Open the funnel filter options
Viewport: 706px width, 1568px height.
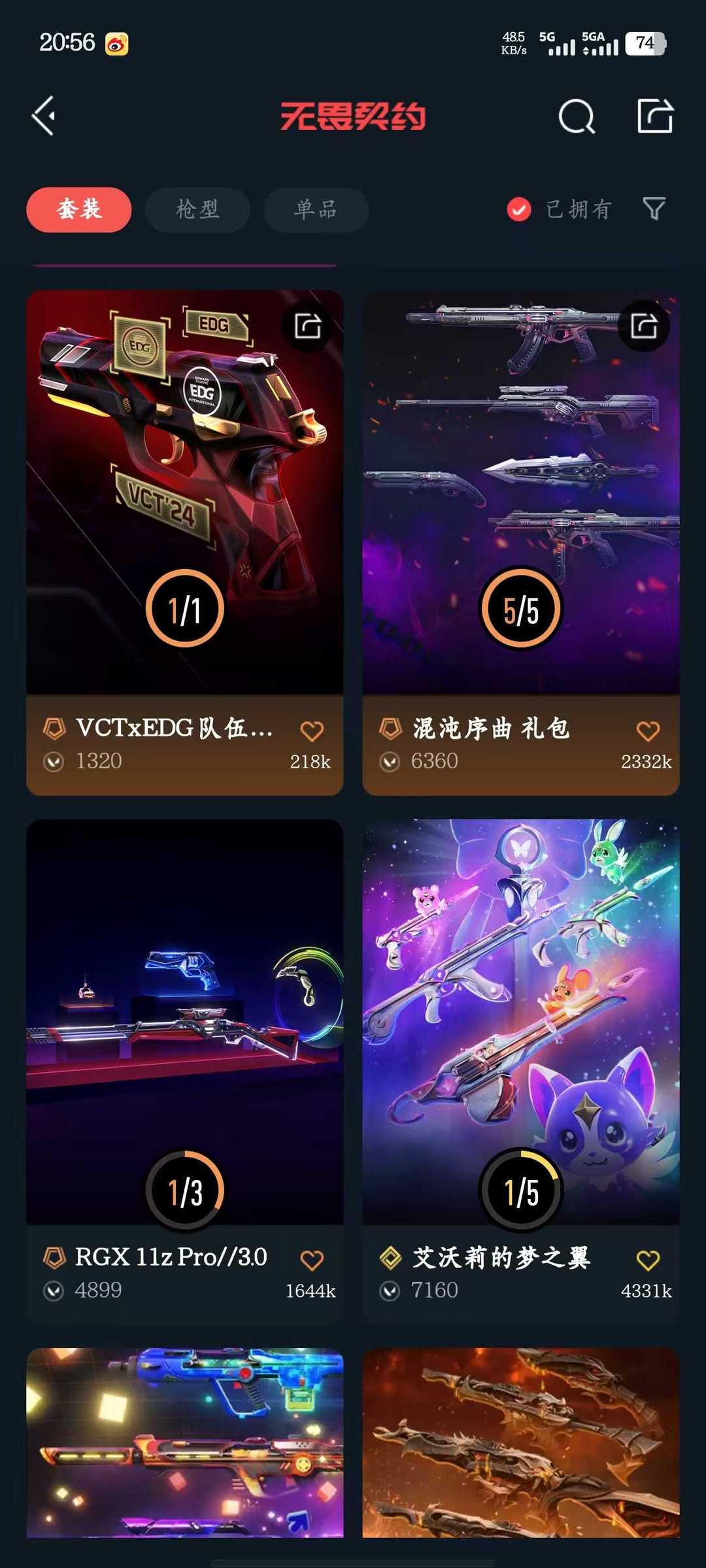tap(654, 209)
